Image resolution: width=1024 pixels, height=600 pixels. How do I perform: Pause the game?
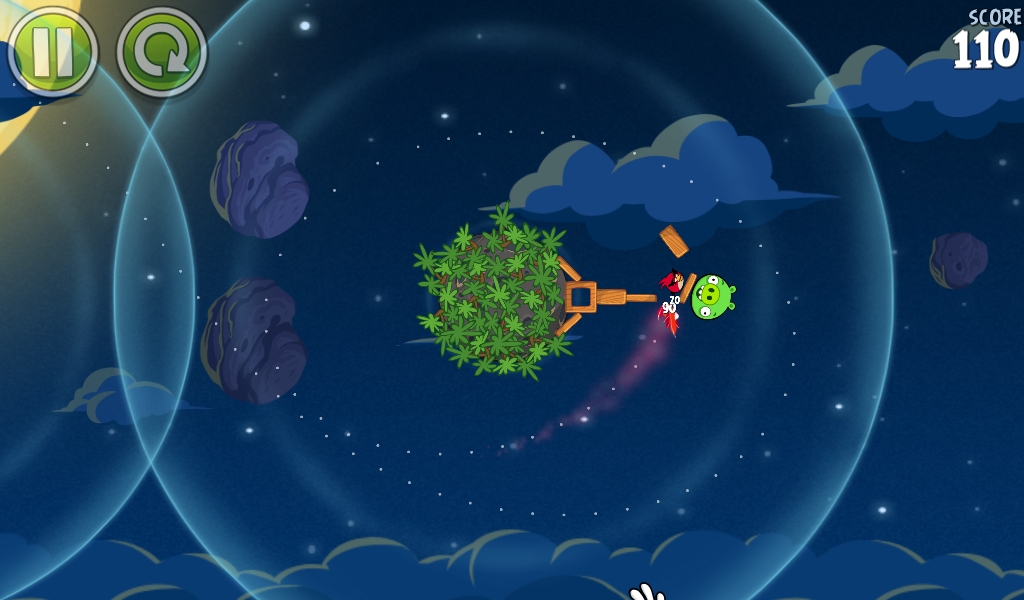[52, 51]
